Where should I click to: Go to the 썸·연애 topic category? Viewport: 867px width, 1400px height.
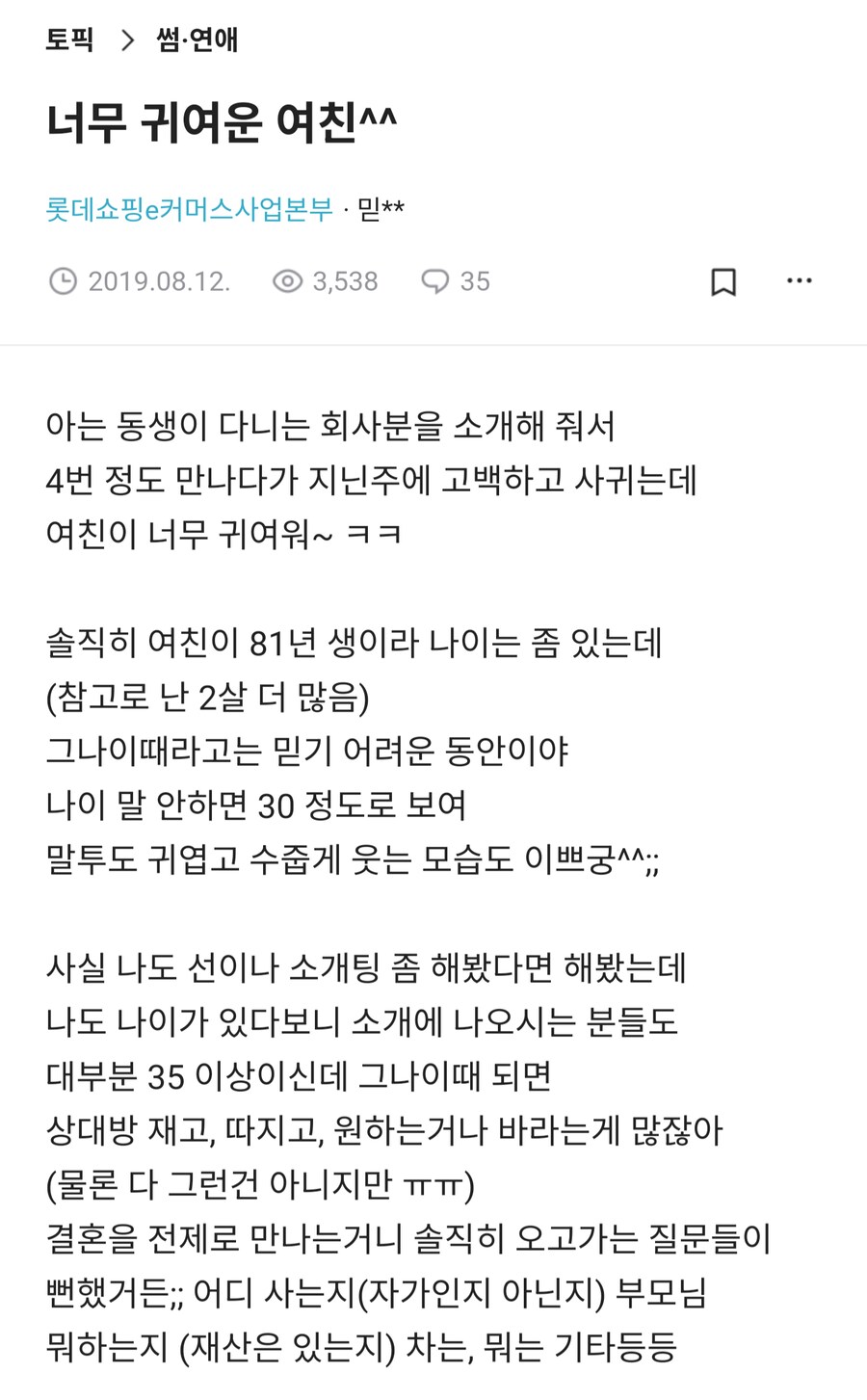pos(197,40)
